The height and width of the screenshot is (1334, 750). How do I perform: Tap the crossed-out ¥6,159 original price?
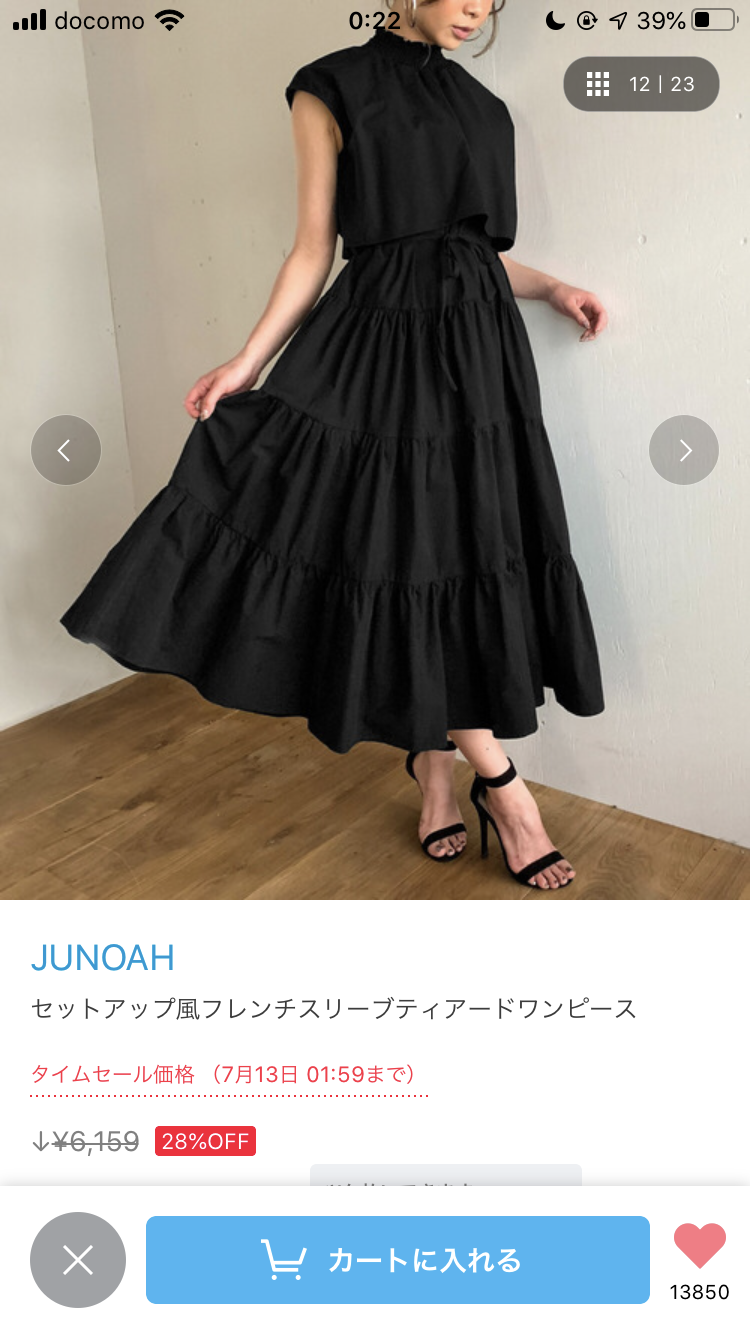(88, 1140)
